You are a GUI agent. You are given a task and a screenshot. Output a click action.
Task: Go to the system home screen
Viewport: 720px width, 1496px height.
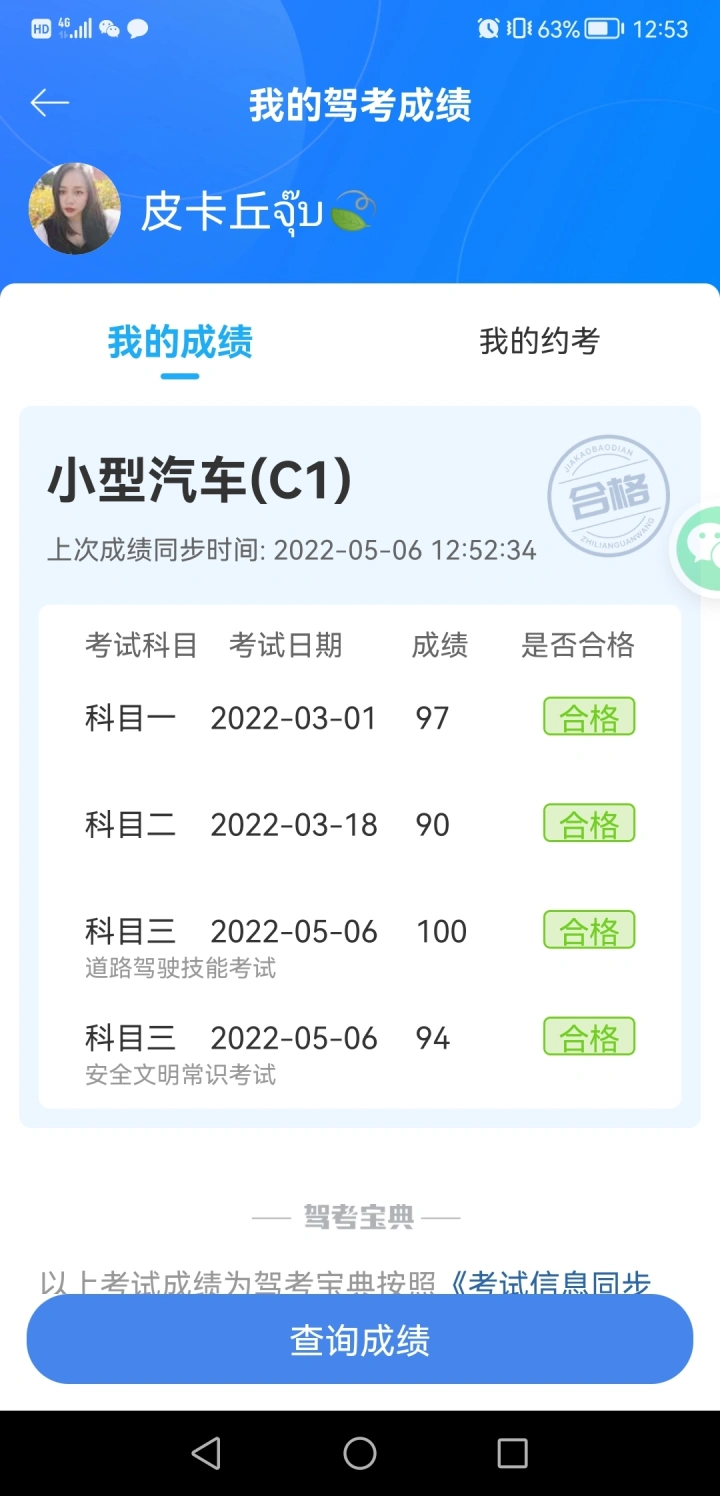click(360, 1453)
